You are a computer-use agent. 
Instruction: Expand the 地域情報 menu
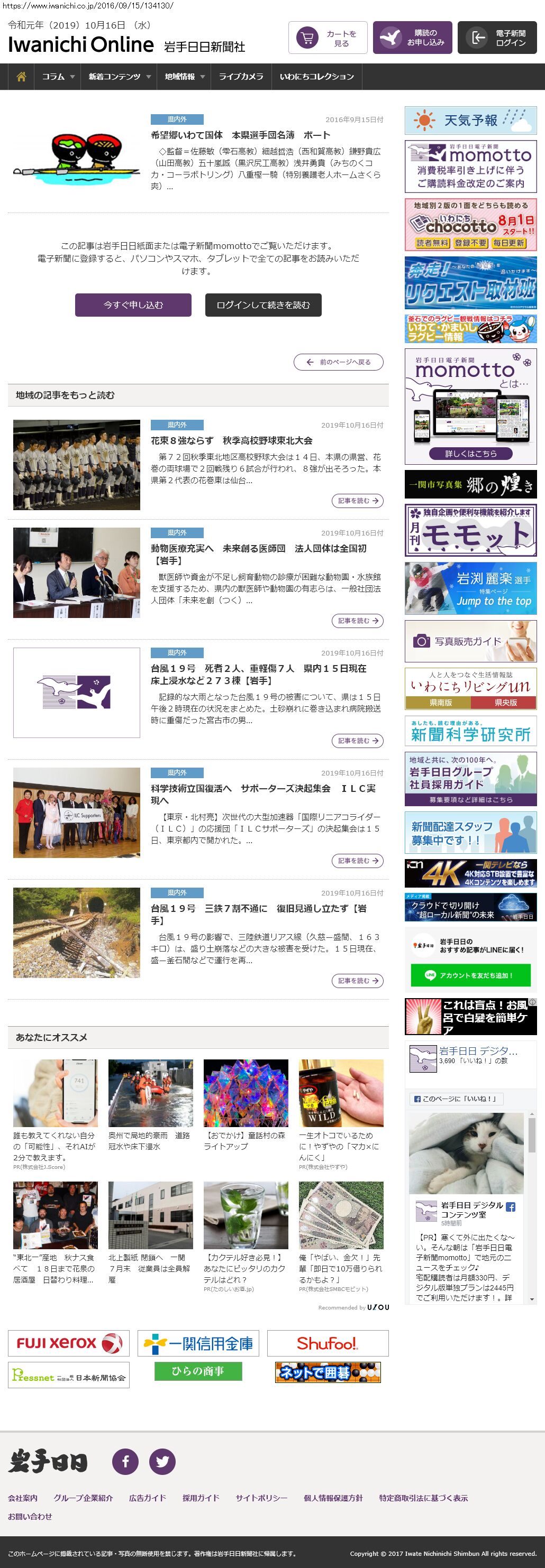[185, 77]
